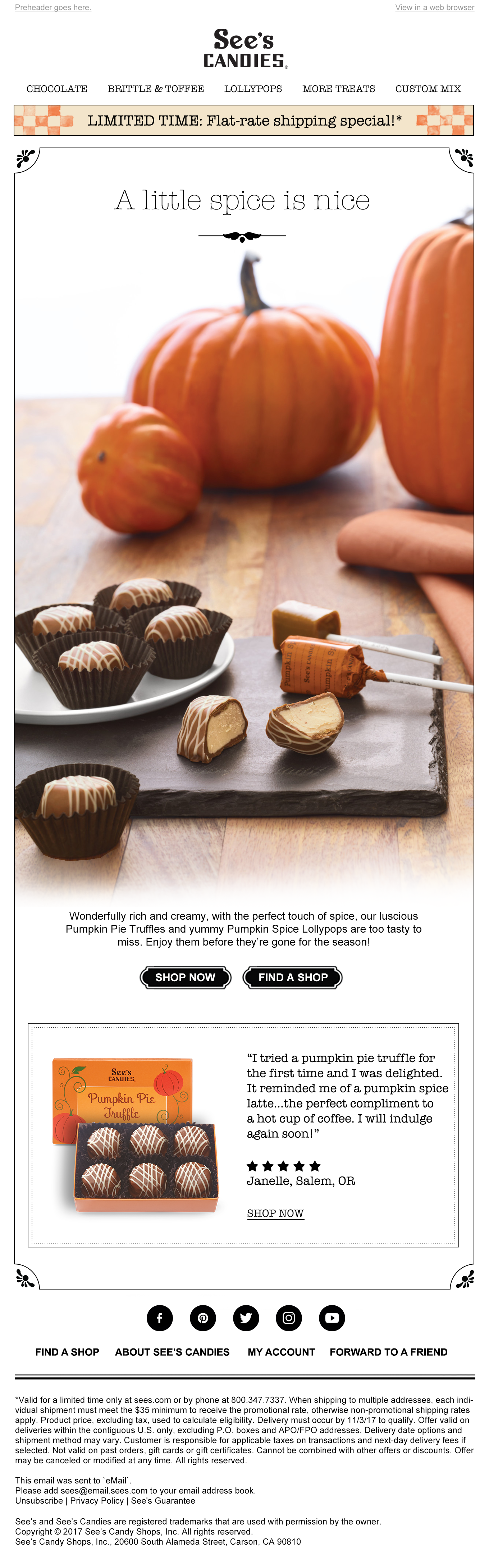The width and height of the screenshot is (489, 1568).
Task: Open More Treats menu item
Action: 339,89
